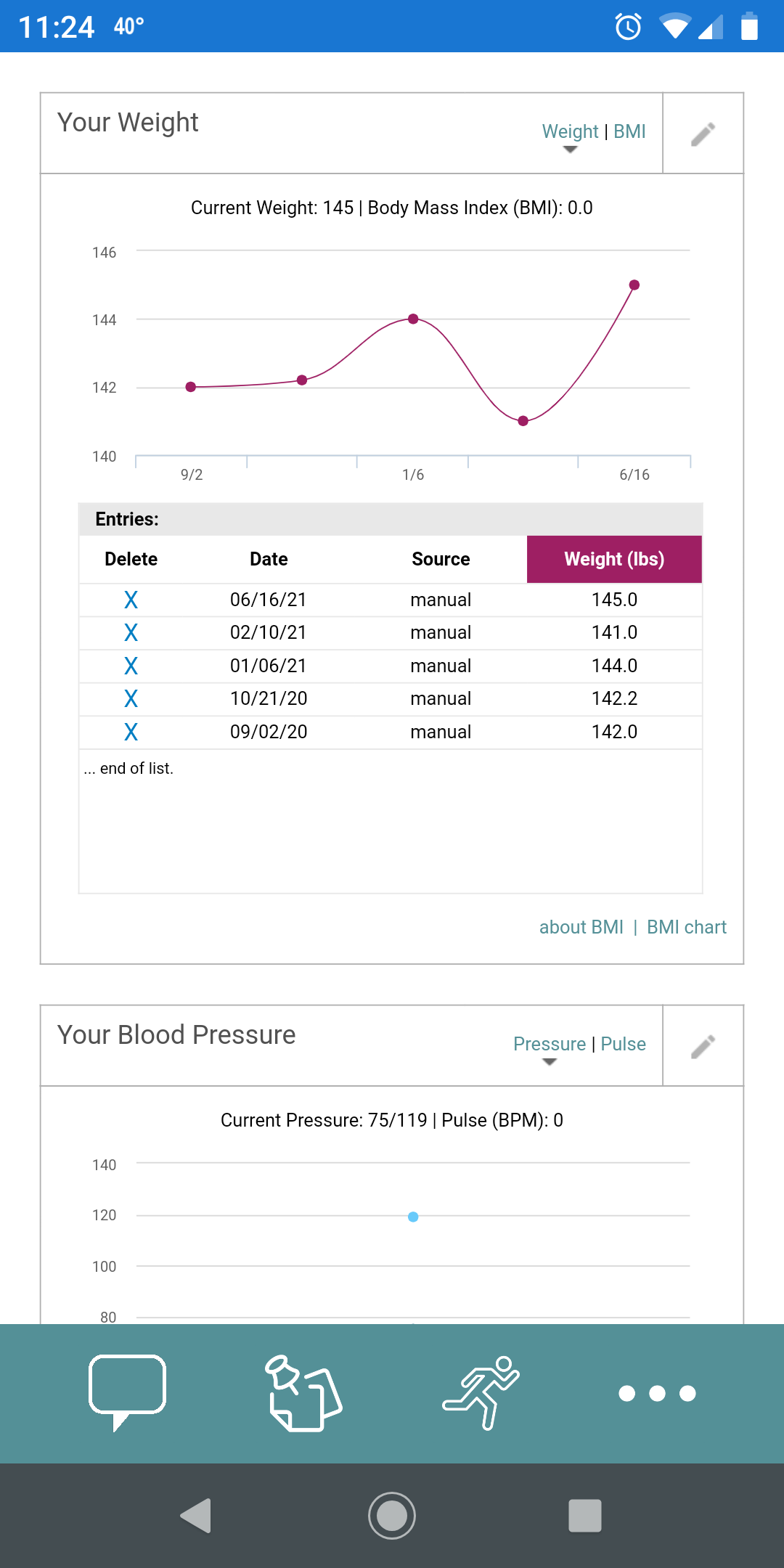Open the BMI chart link

pos(686,927)
